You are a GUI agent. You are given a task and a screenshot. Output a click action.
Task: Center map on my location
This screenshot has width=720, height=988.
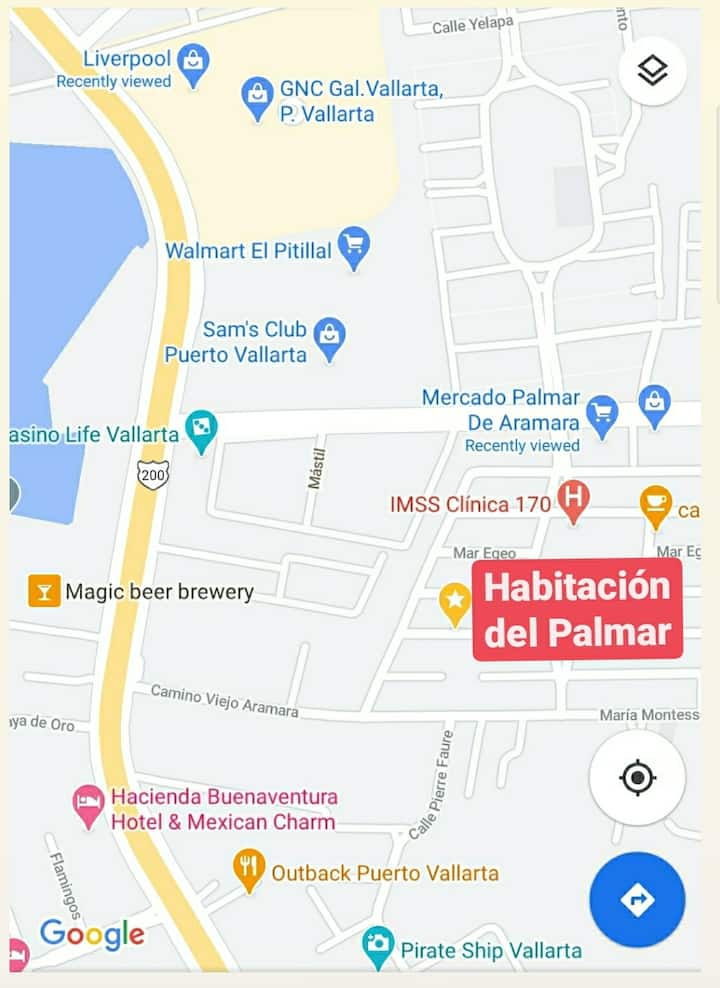(637, 777)
